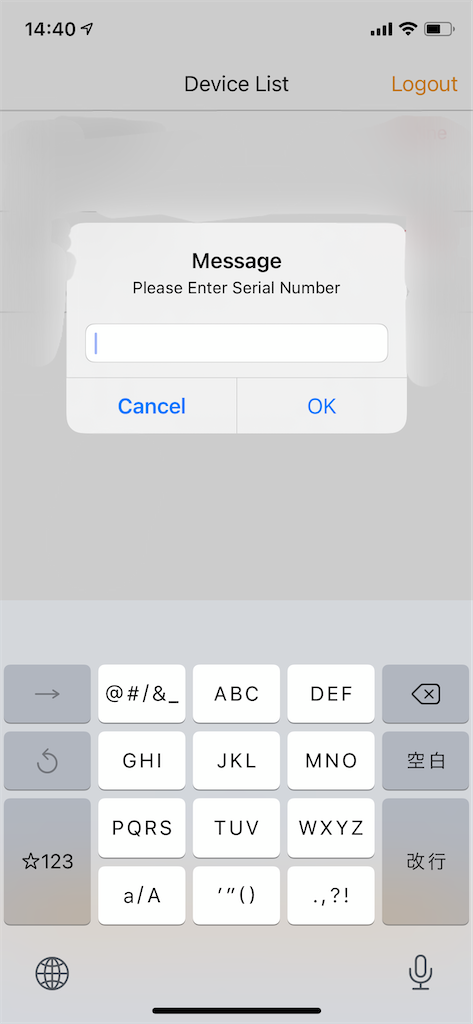Hit the ABC key on keyboard
This screenshot has width=473, height=1024.
click(236, 694)
